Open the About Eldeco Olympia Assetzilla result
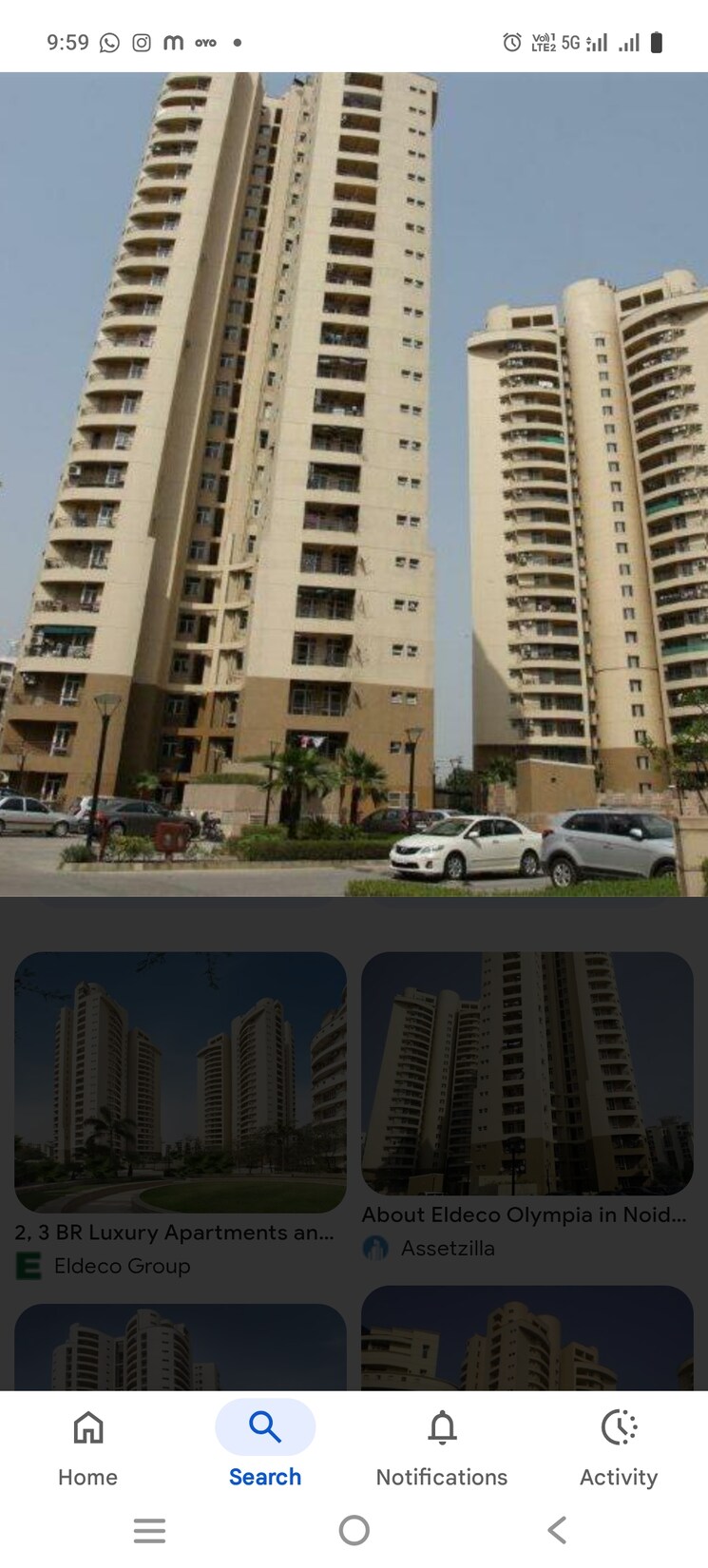Viewport: 708px width, 1568px height. [x=527, y=1074]
